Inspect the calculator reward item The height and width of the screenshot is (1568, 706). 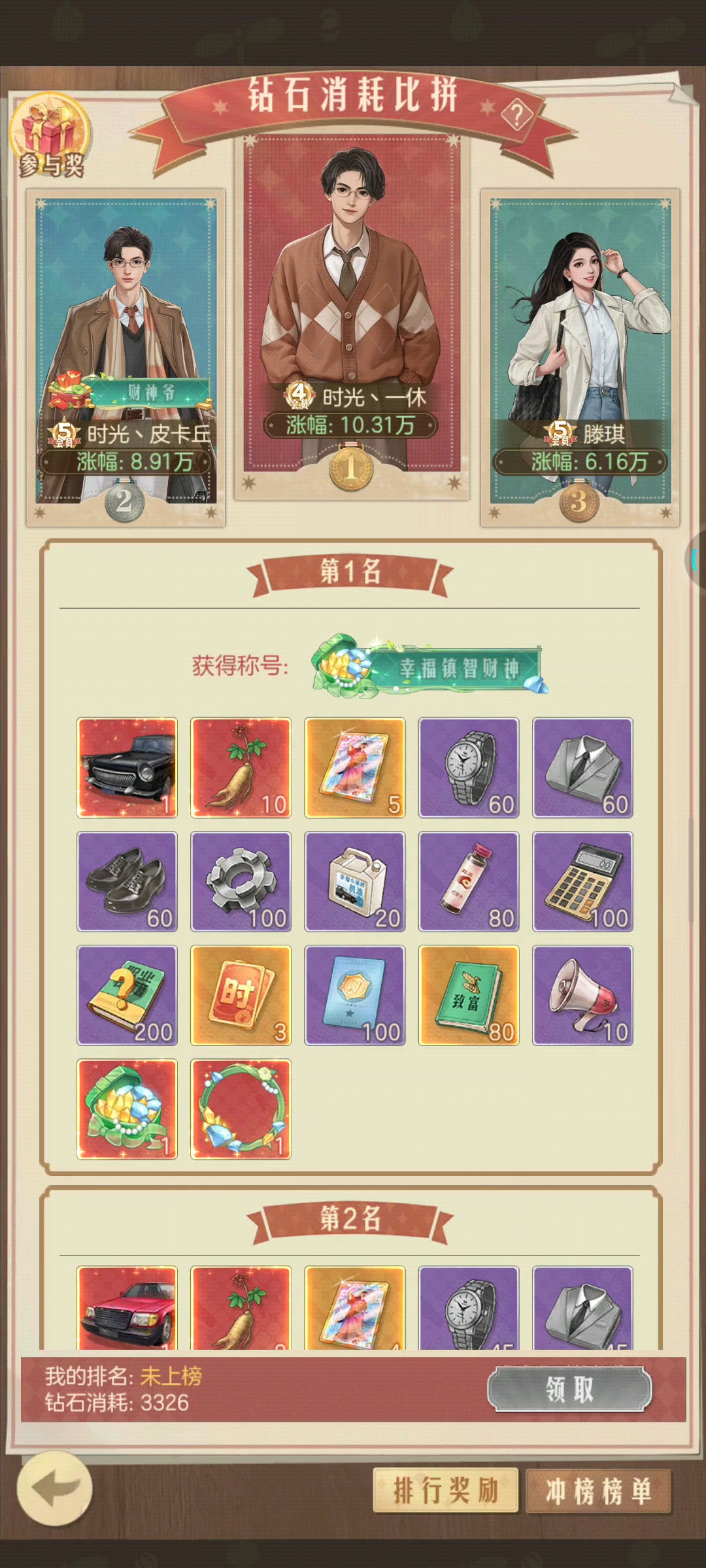582,881
